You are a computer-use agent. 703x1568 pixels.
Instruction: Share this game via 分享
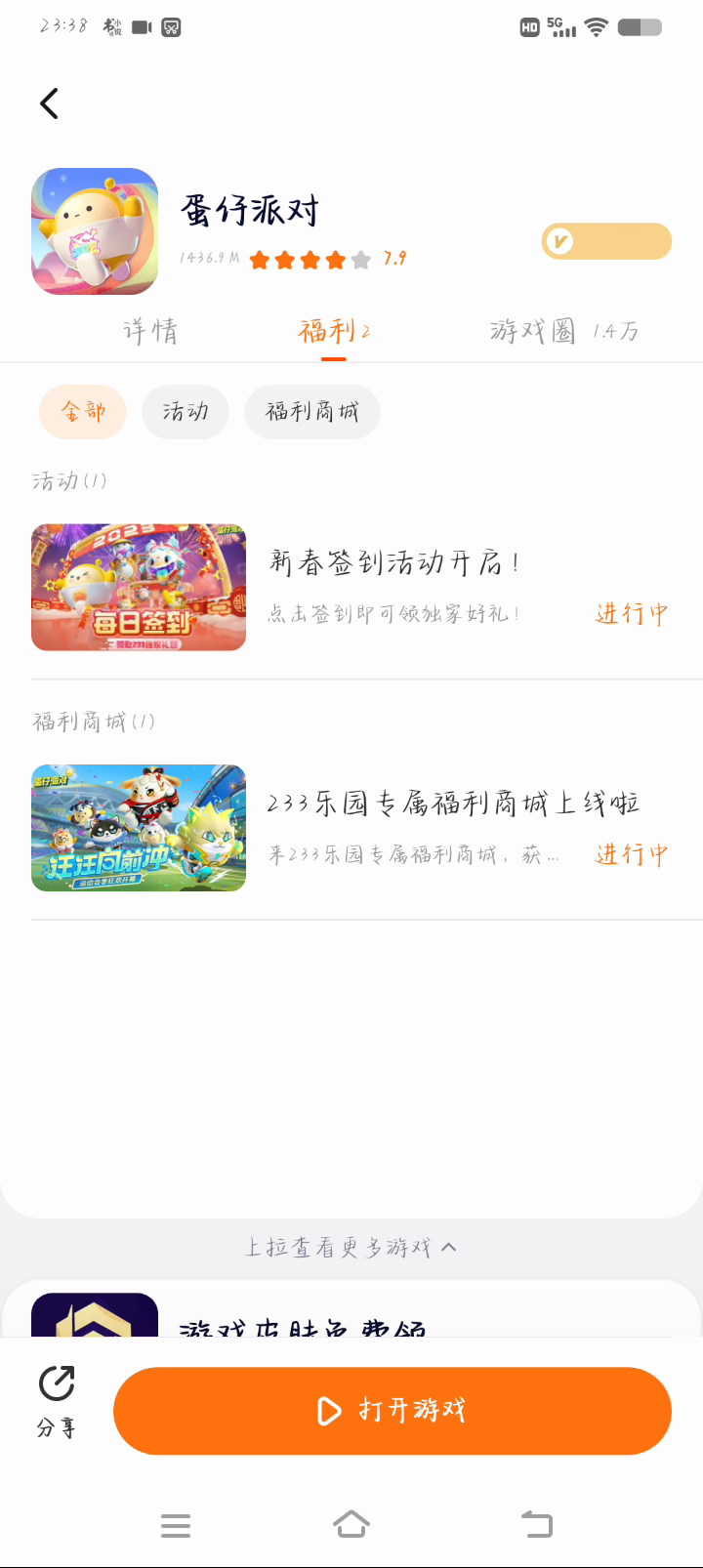57,1401
